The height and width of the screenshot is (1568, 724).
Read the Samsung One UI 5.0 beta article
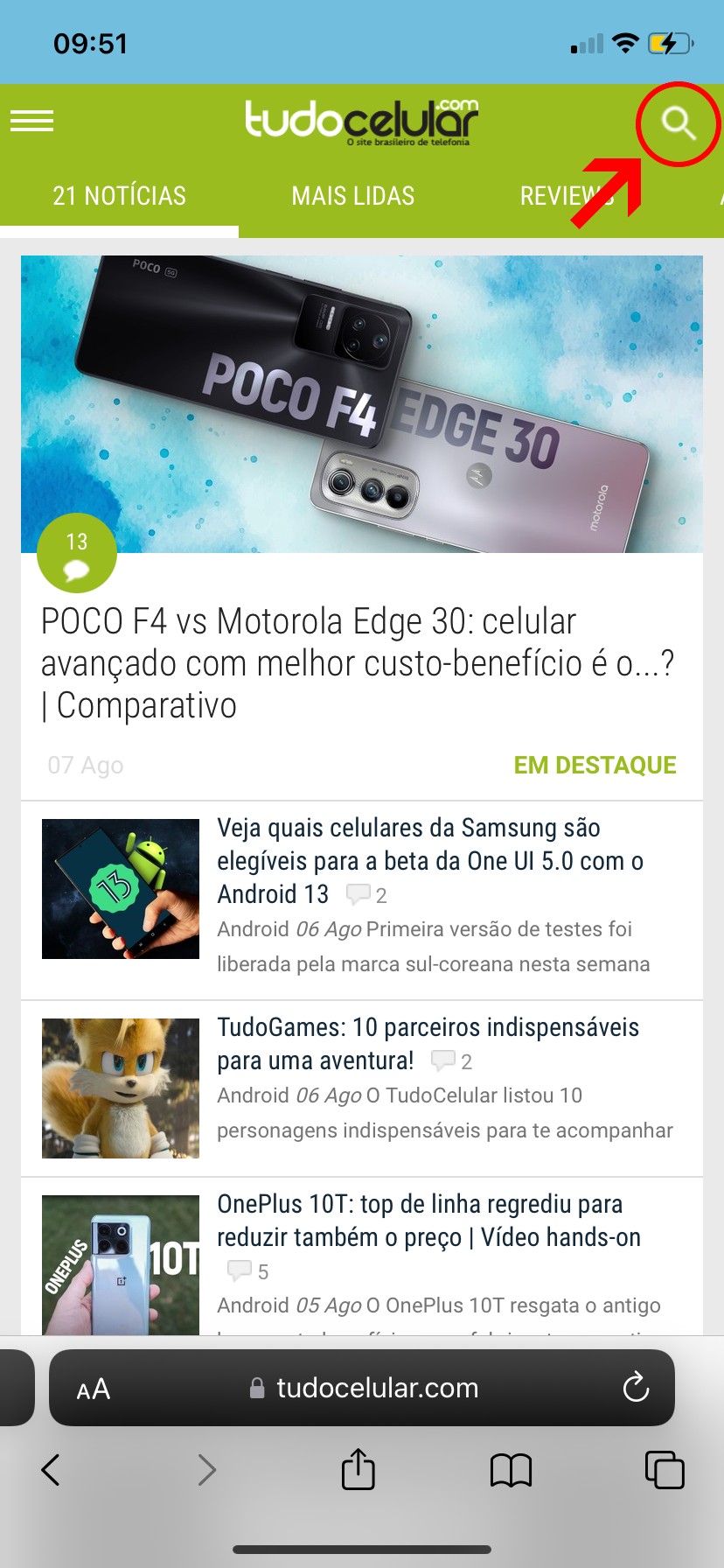click(x=429, y=861)
